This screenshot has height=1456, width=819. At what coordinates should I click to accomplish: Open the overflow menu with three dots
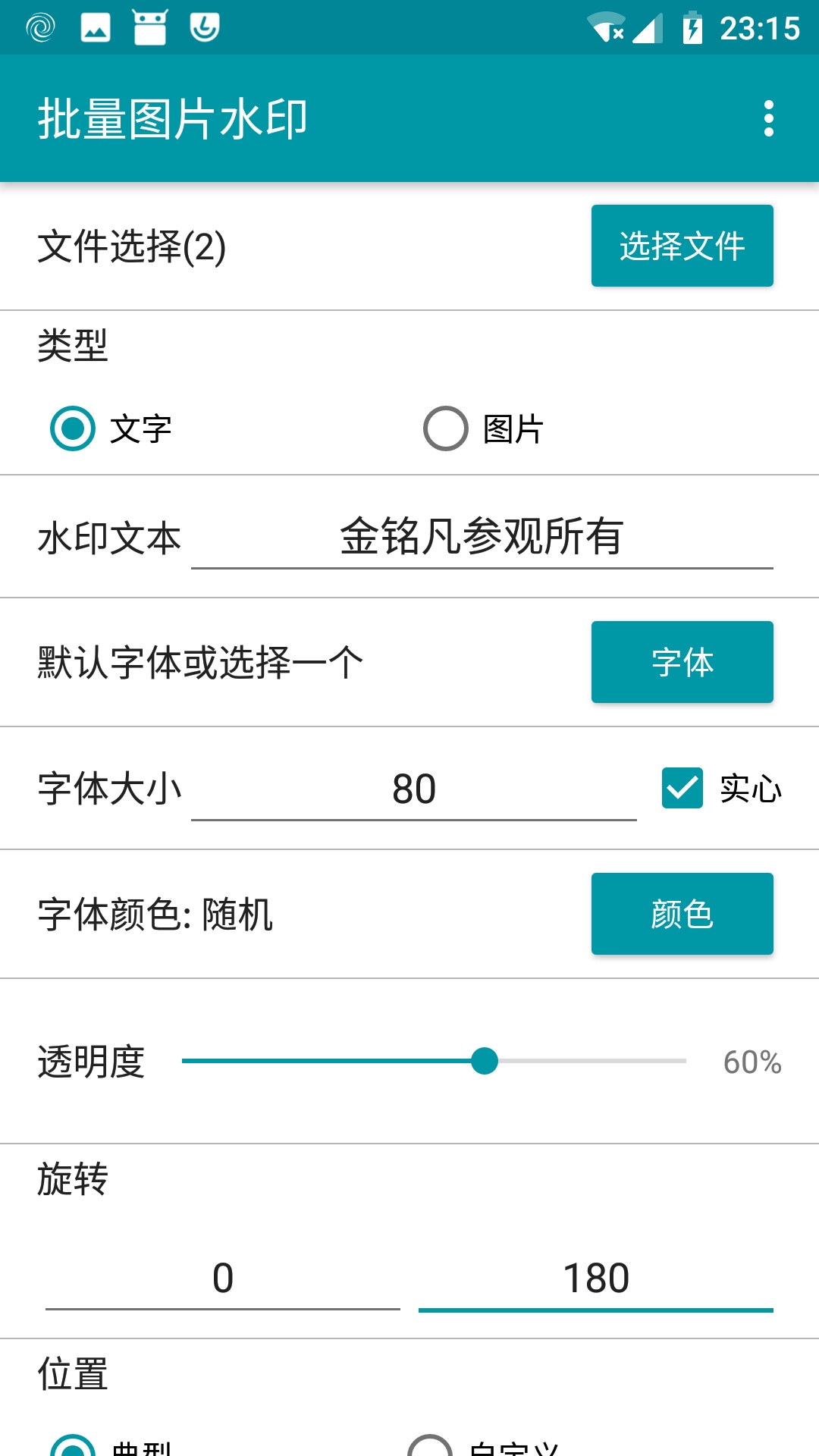click(770, 118)
